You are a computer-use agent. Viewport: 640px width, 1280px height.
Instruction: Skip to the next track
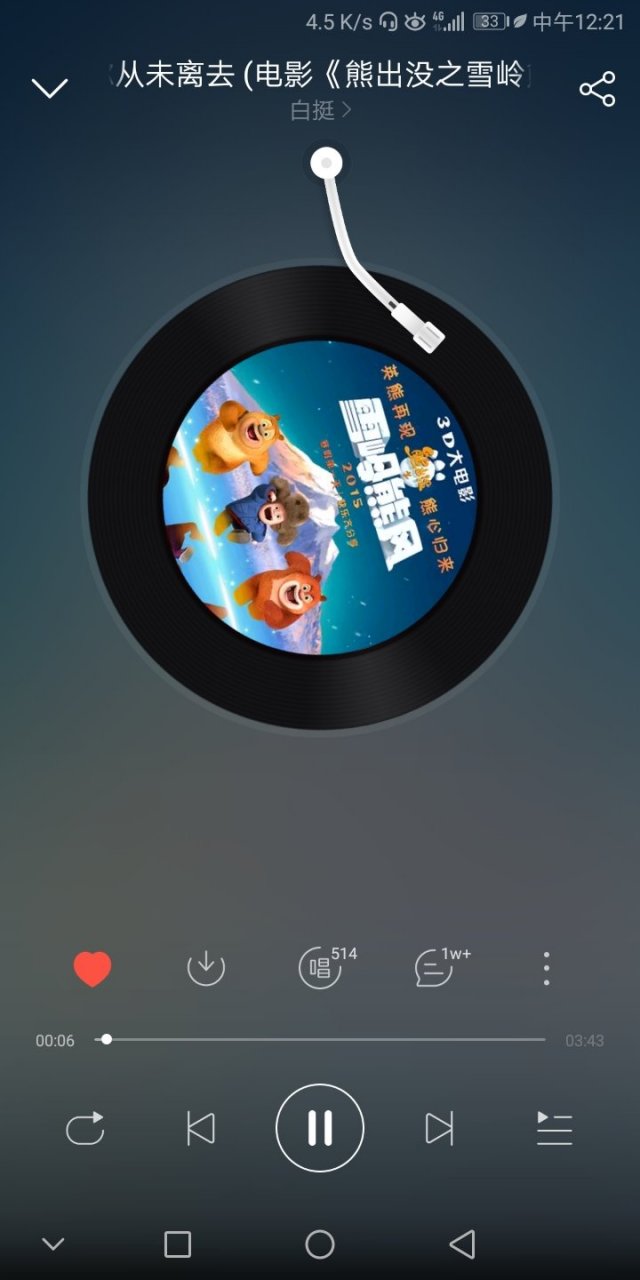pyautogui.click(x=439, y=1128)
